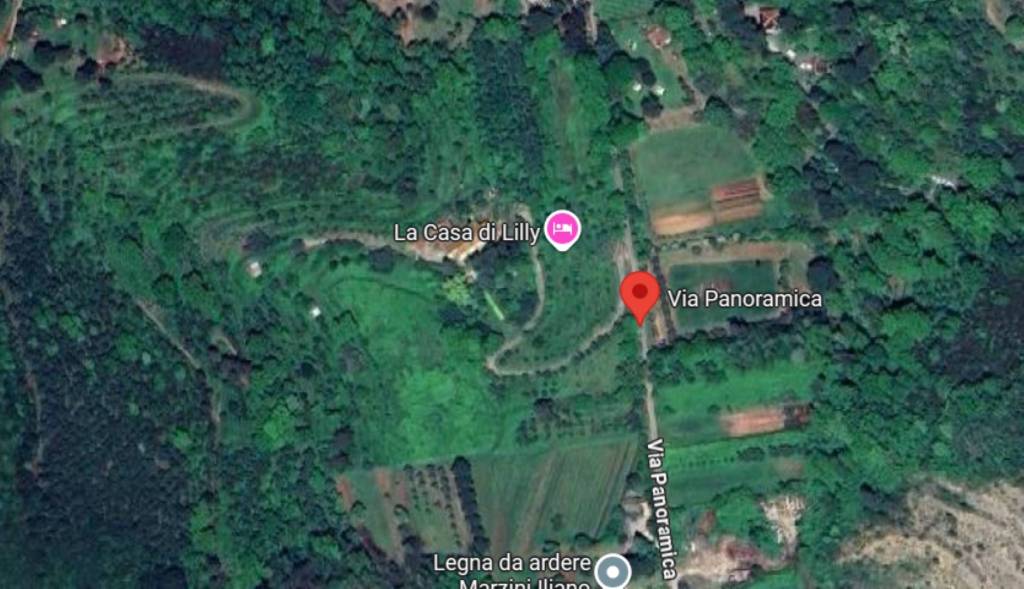The width and height of the screenshot is (1024, 589).
Task: Open the La Casa di Lilly lodging pin
Action: 562,230
